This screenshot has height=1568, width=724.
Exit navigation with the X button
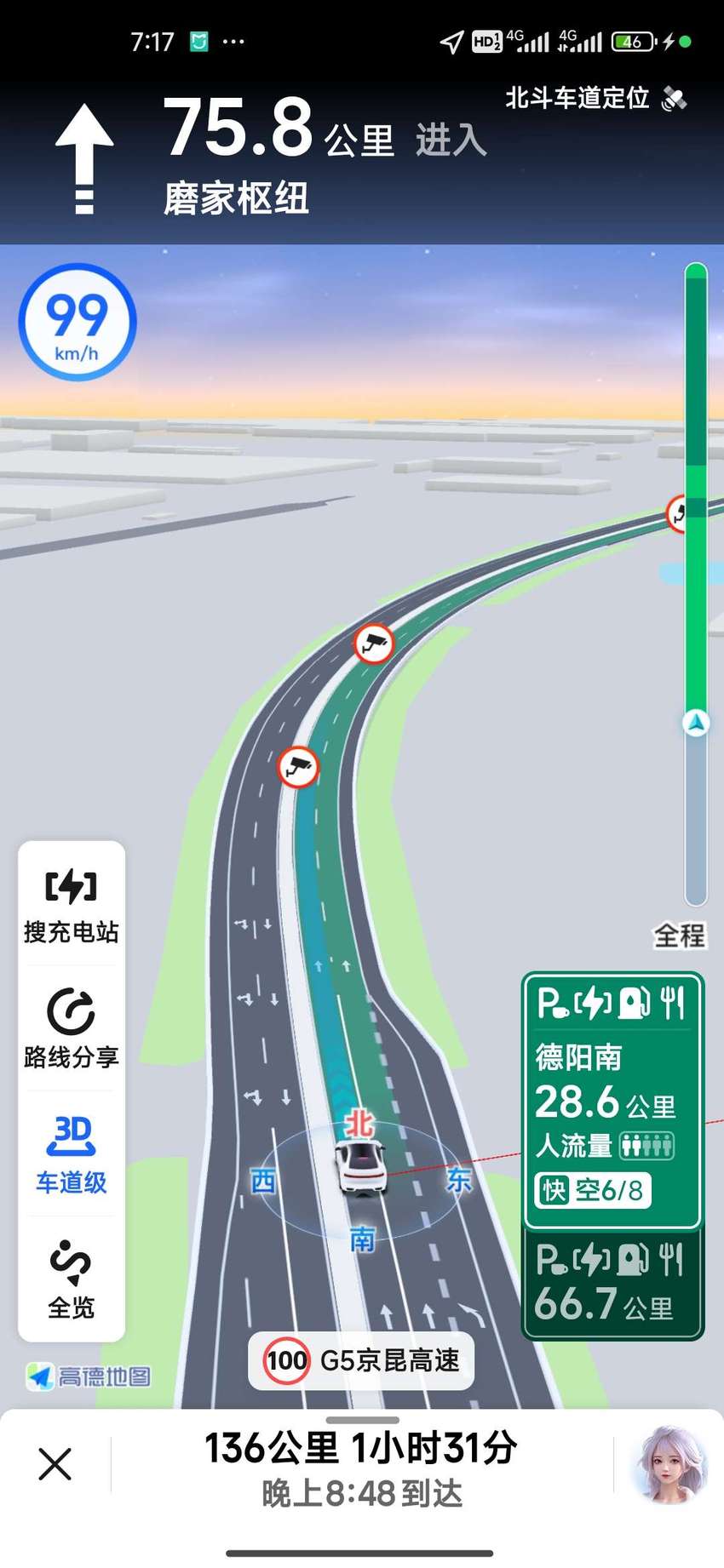[x=55, y=1464]
